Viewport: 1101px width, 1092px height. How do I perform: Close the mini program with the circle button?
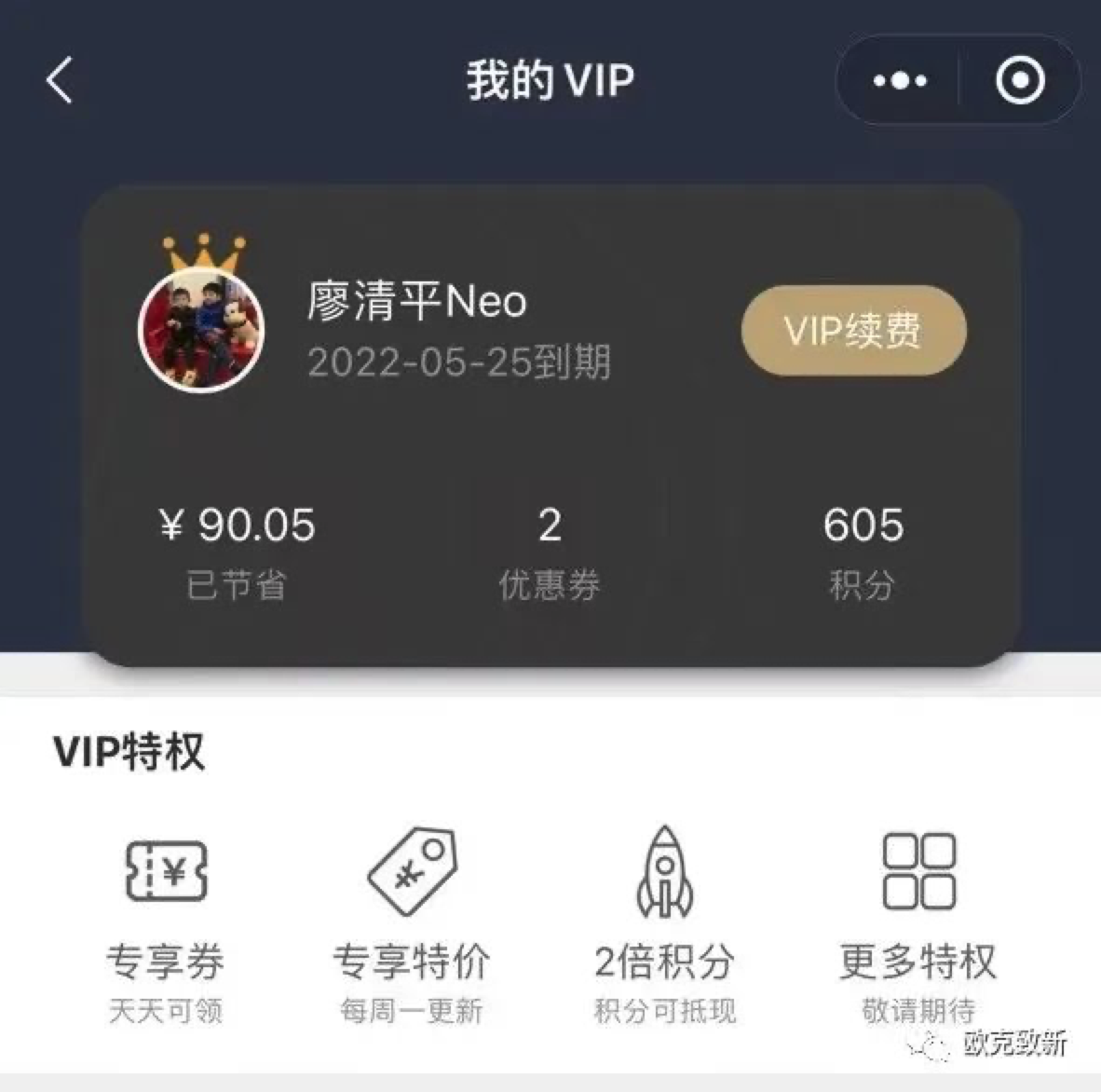pyautogui.click(x=1020, y=81)
